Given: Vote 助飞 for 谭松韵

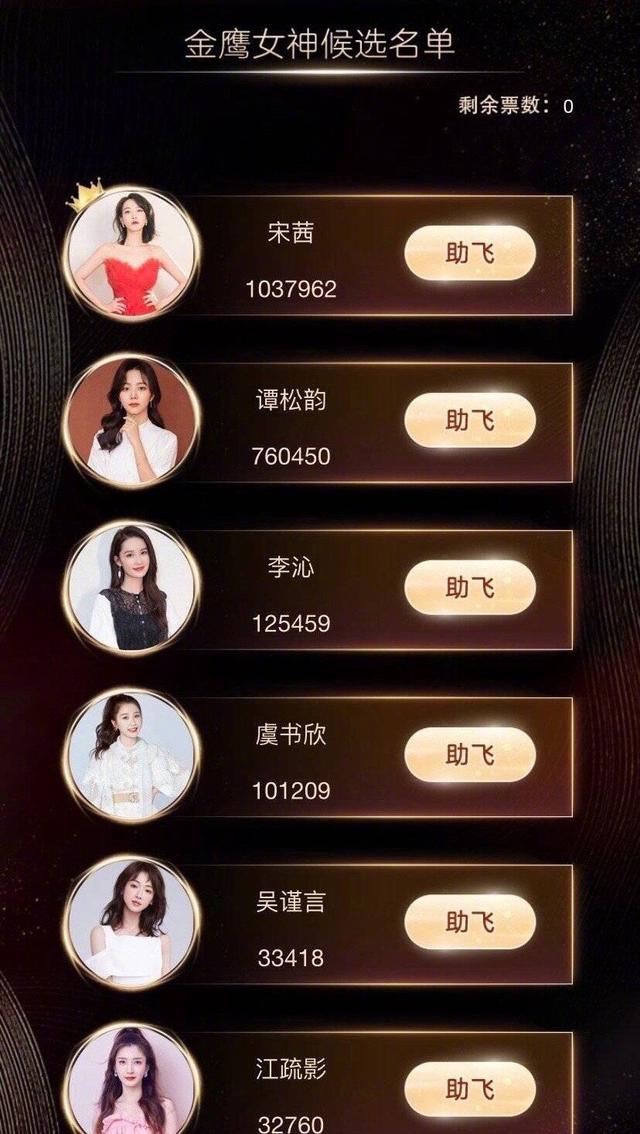Looking at the screenshot, I should (x=470, y=420).
